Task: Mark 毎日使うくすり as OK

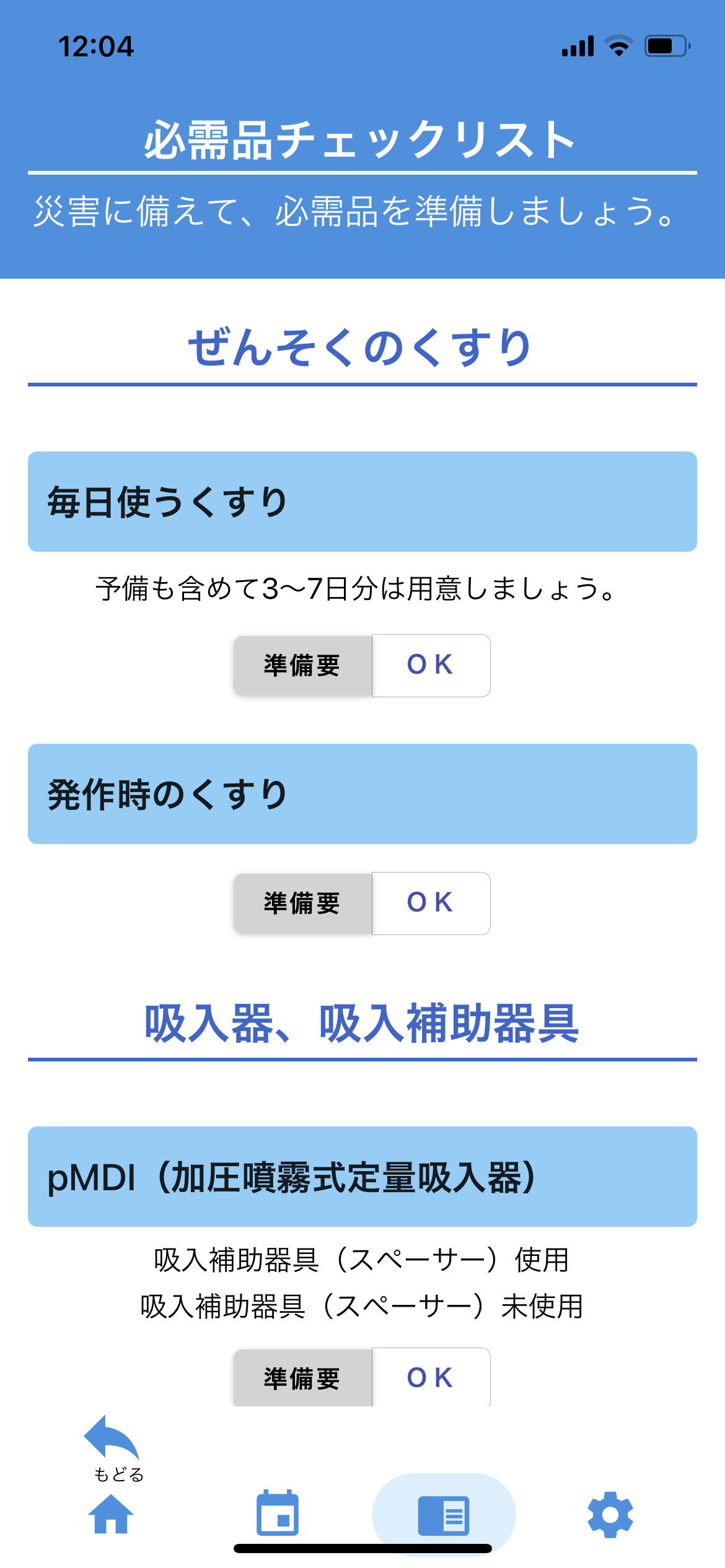Action: click(x=431, y=666)
